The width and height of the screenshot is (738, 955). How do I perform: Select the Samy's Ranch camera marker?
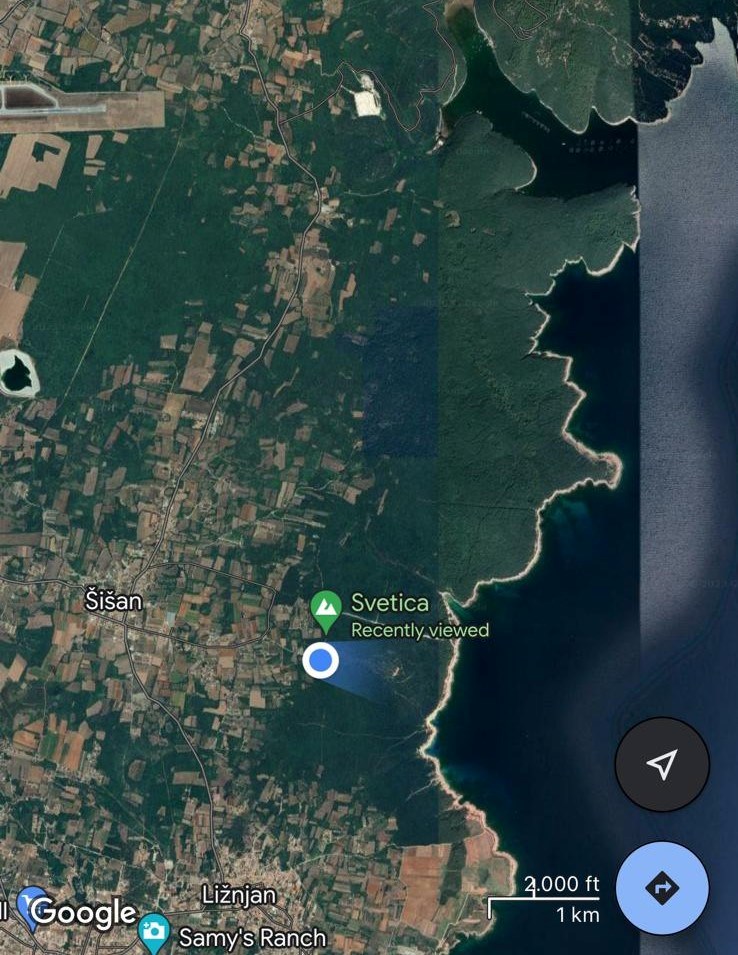point(153,932)
